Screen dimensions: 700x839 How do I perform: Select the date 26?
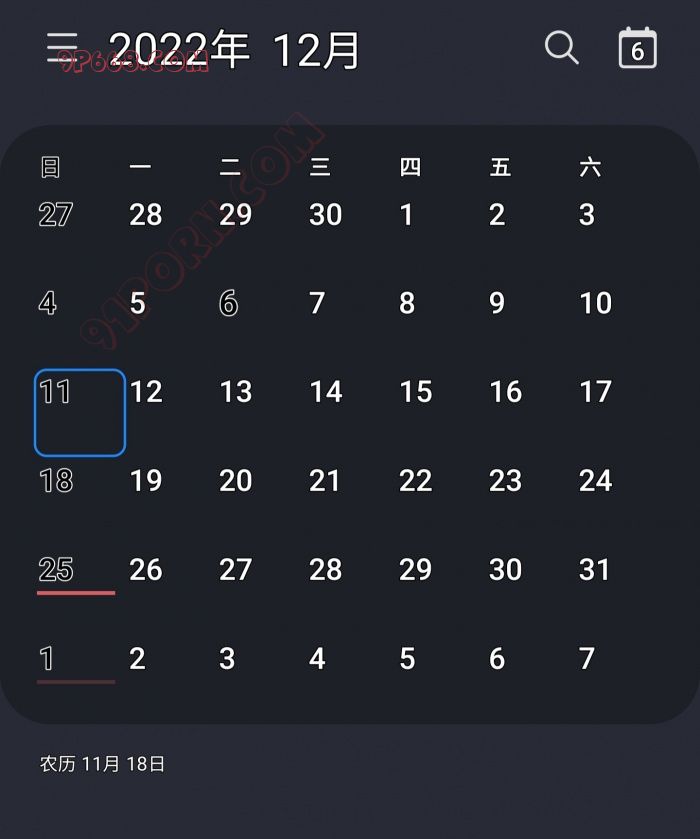point(146,570)
